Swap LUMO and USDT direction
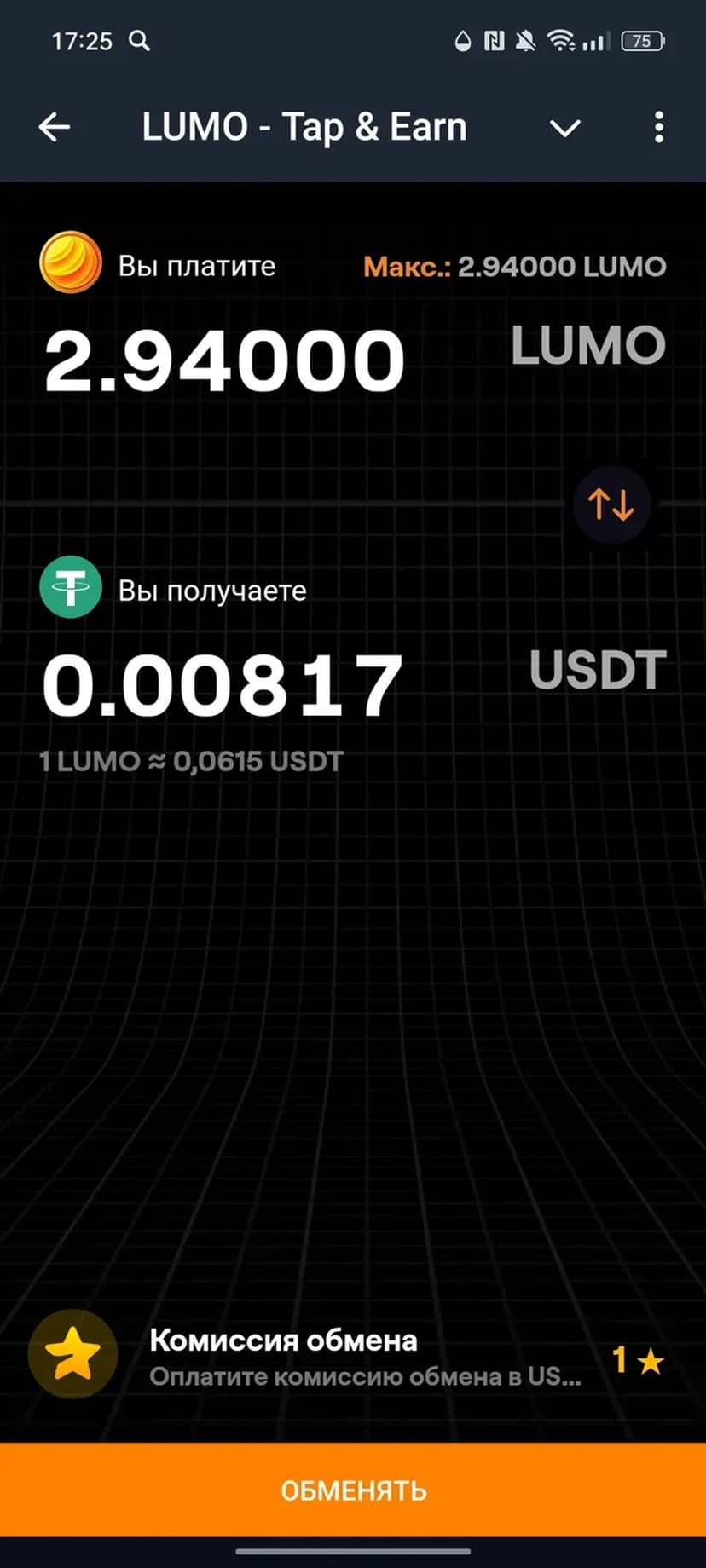The image size is (706, 1568). click(611, 504)
